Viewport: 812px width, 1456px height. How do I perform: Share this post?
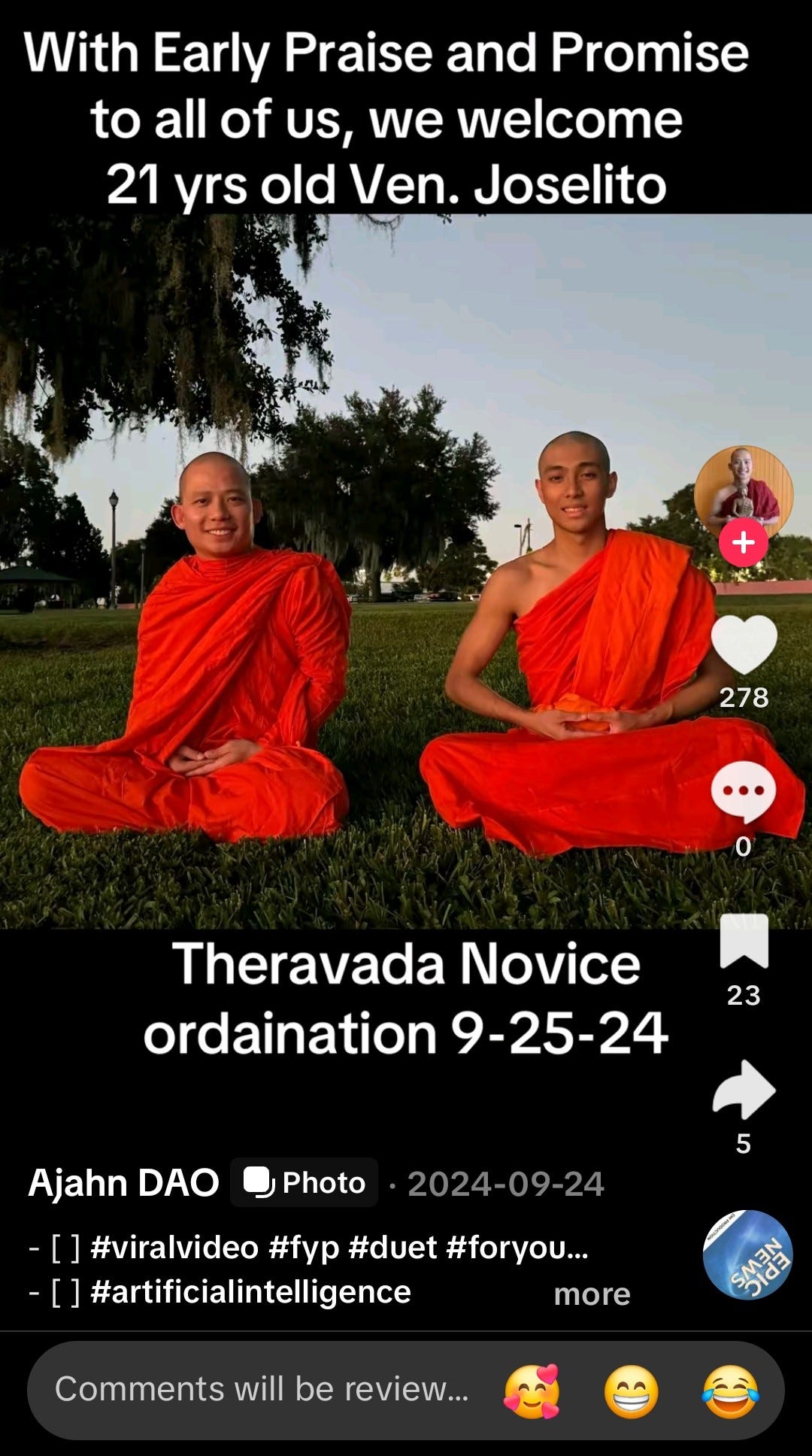point(744,1090)
